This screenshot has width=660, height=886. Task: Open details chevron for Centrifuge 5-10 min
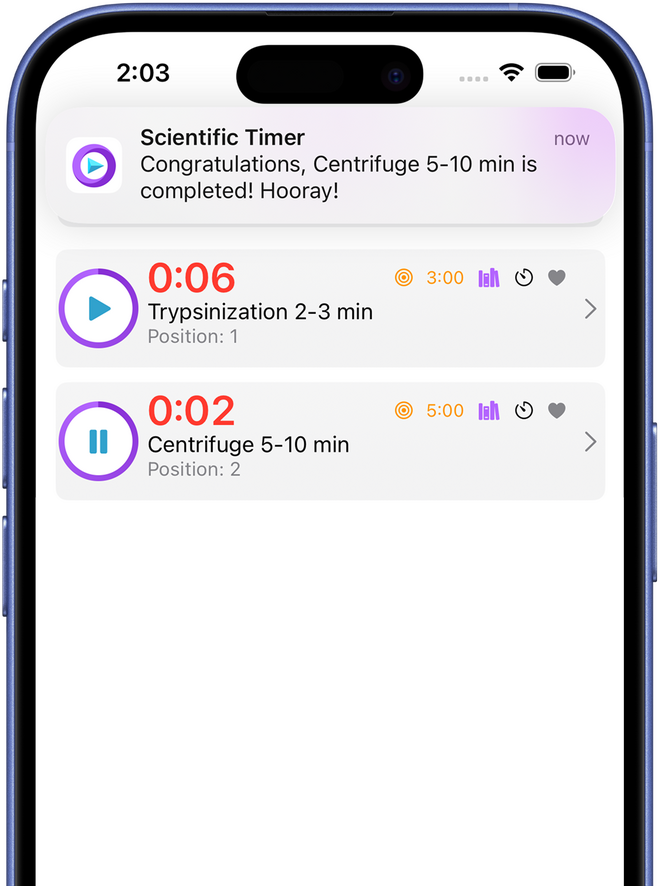coord(590,442)
